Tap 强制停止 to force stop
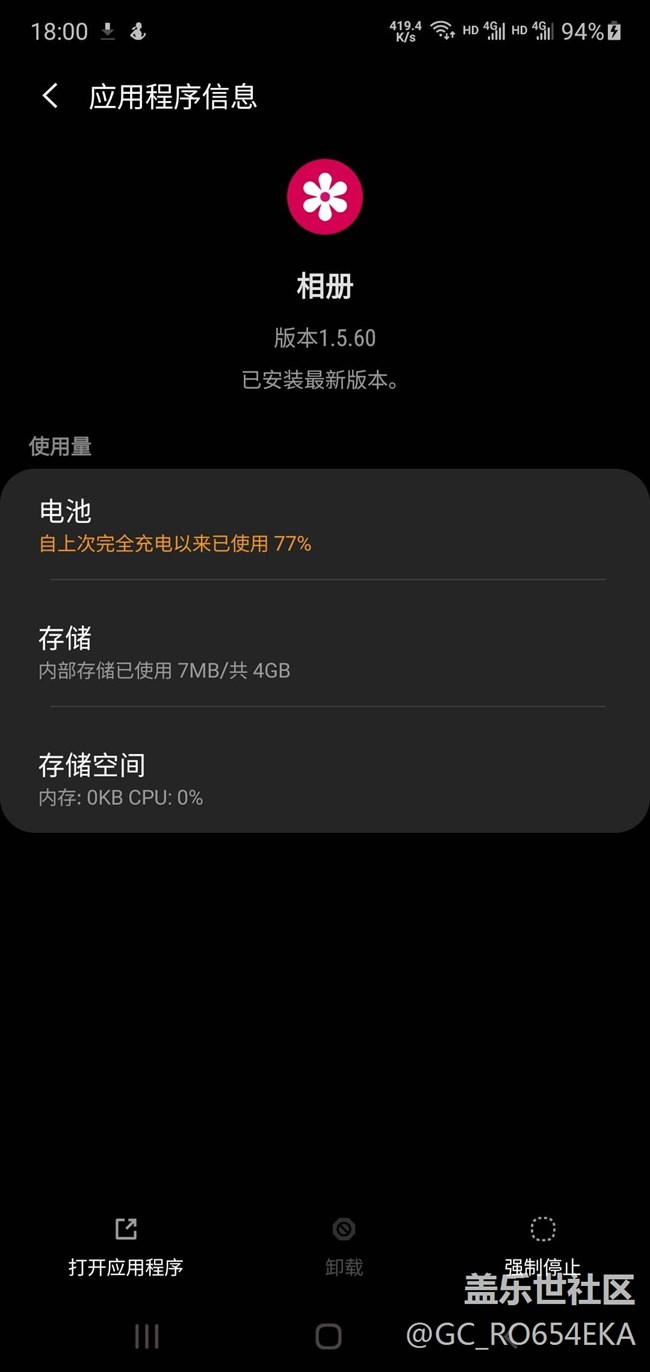650x1372 pixels. click(x=542, y=1247)
